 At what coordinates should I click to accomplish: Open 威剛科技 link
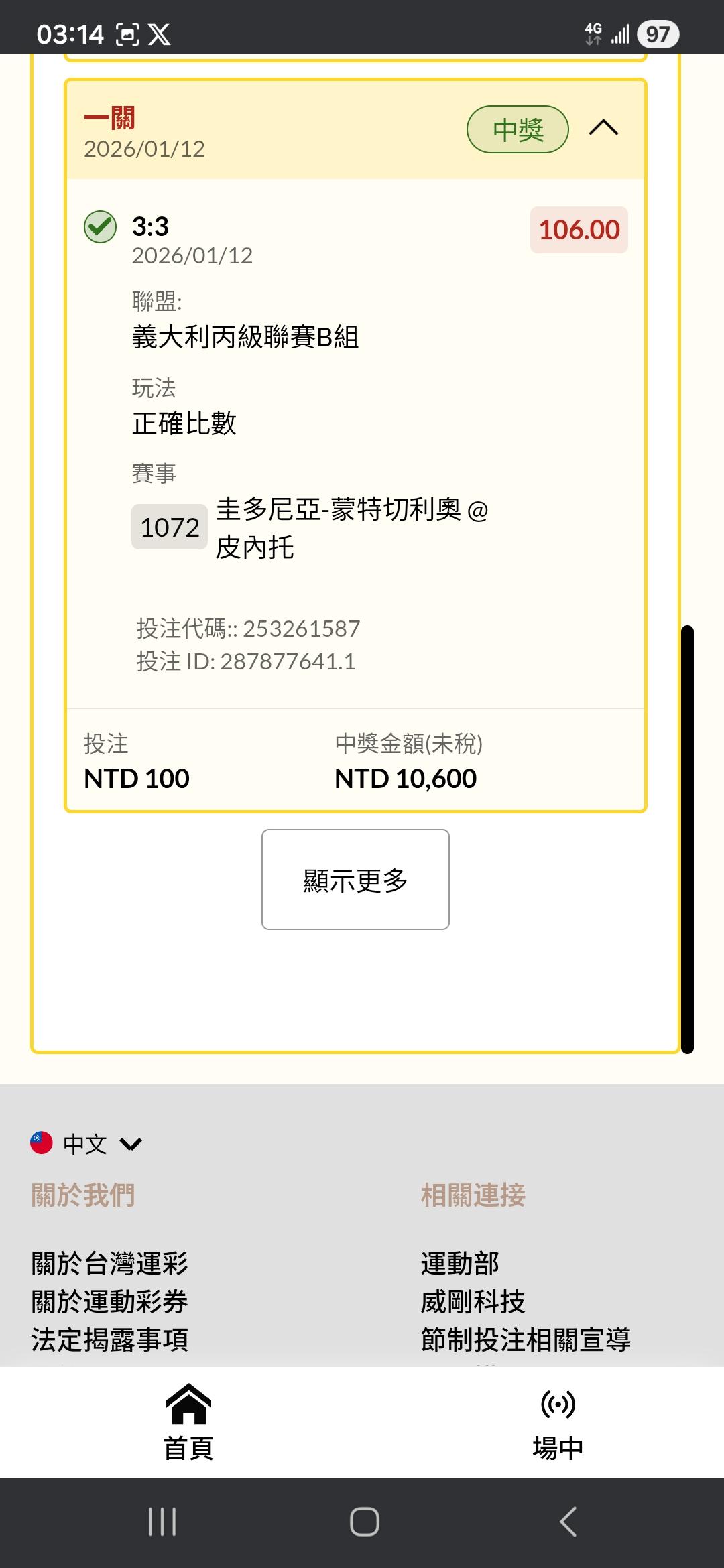(473, 1302)
